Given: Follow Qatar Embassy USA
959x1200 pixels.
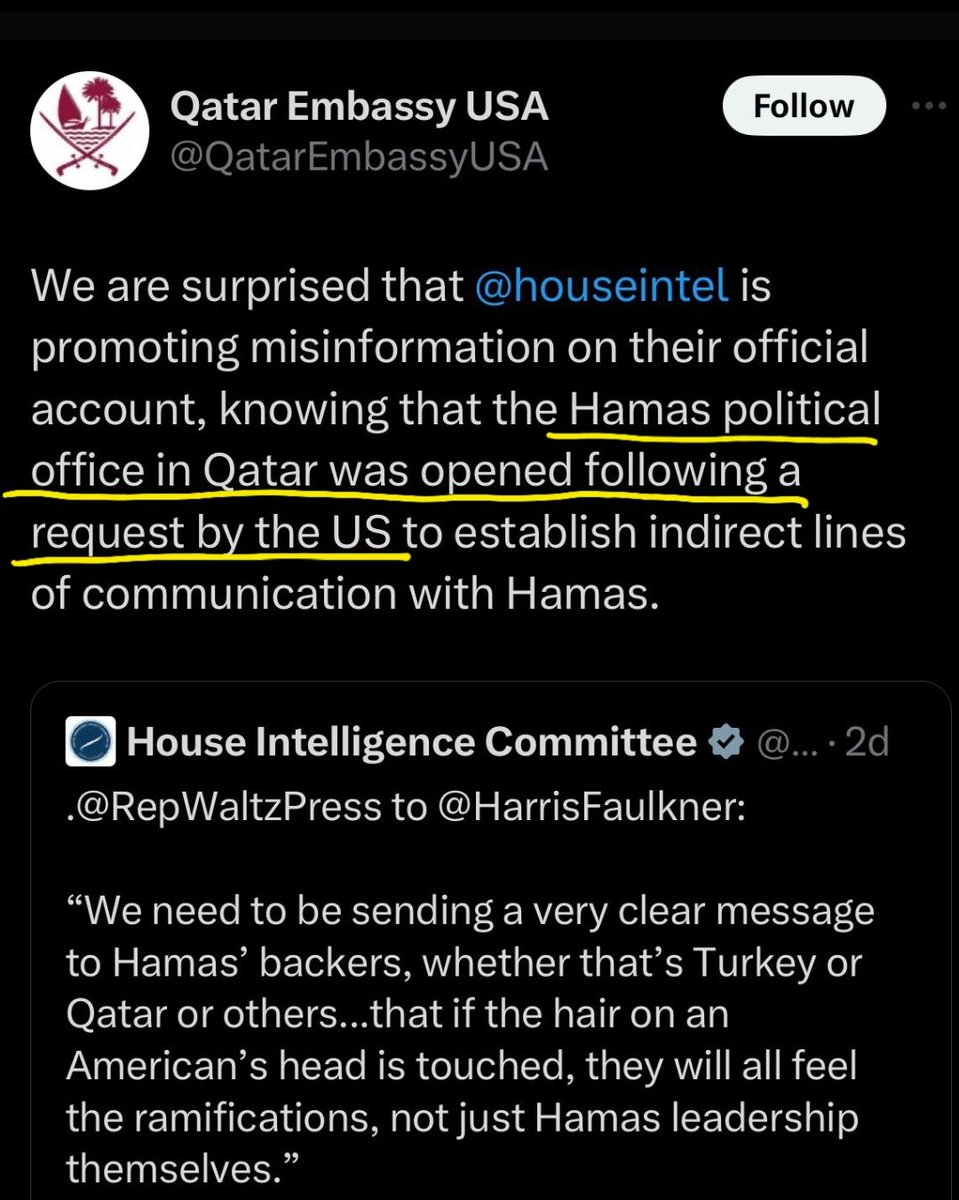Looking at the screenshot, I should 804,106.
